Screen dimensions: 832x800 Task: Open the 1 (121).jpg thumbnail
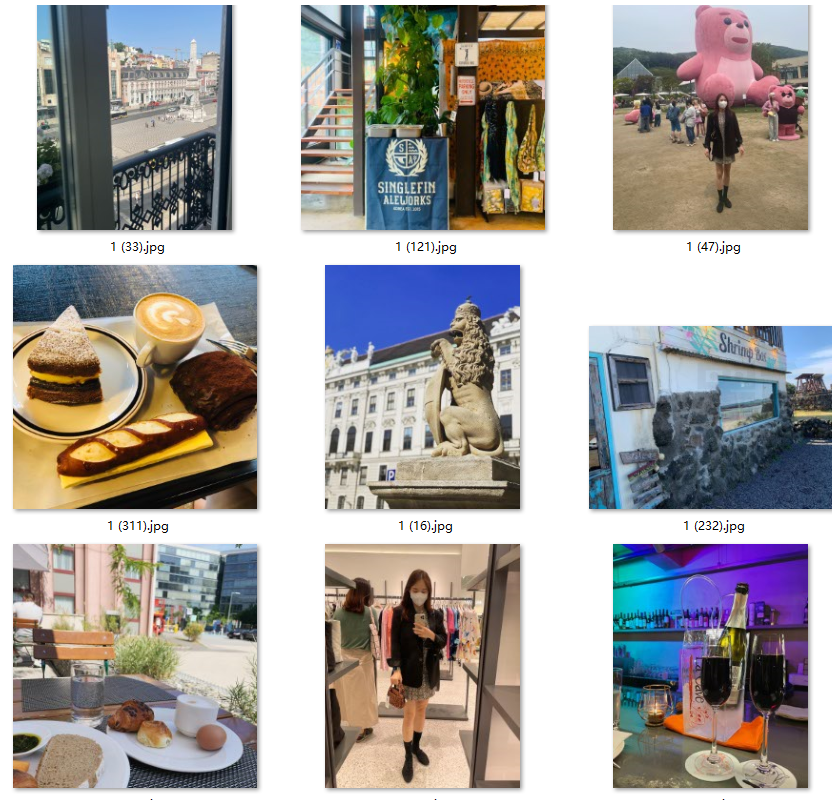coord(423,118)
